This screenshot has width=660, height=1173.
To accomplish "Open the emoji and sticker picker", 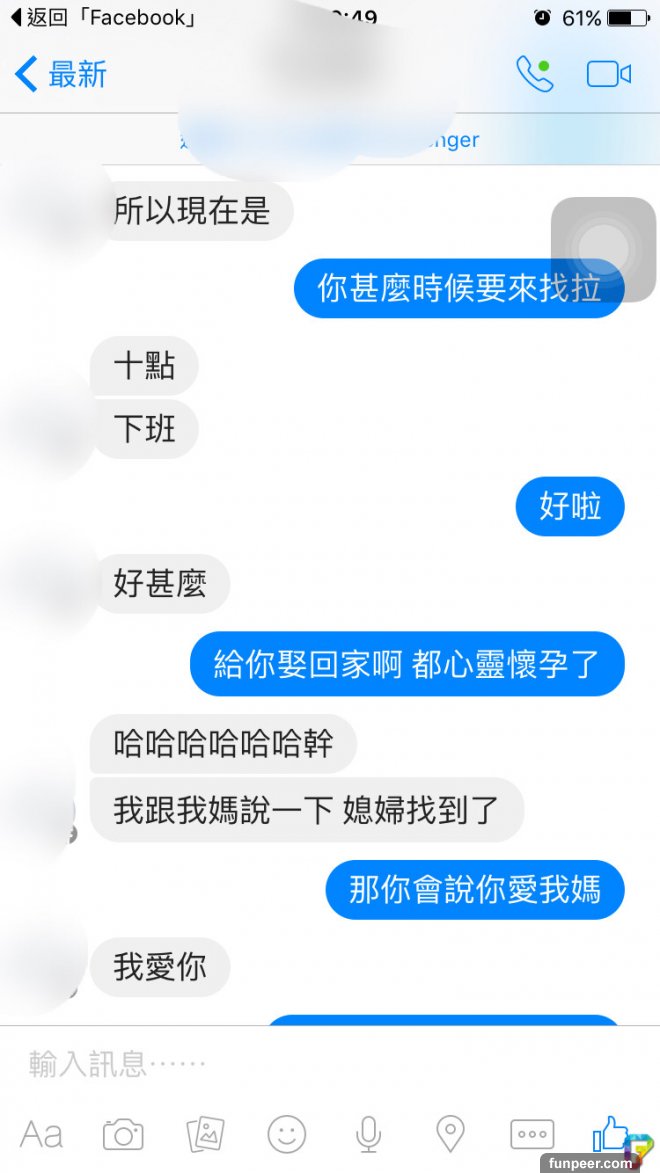I will pyautogui.click(x=286, y=1135).
